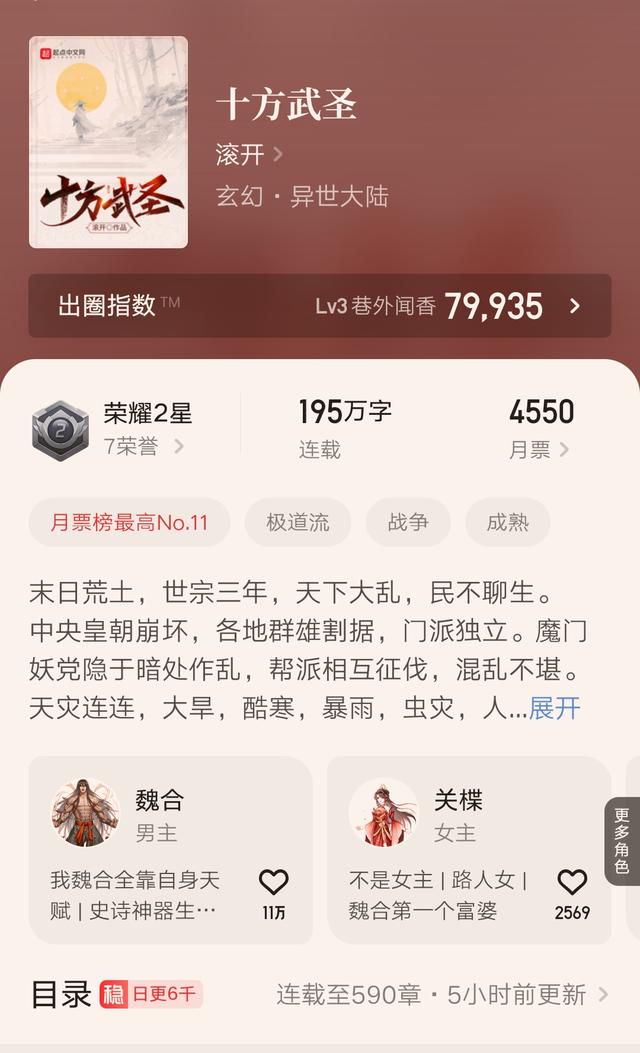640x1053 pixels.
Task: Open the 玄幻·异世大陆 category
Action: [x=302, y=197]
